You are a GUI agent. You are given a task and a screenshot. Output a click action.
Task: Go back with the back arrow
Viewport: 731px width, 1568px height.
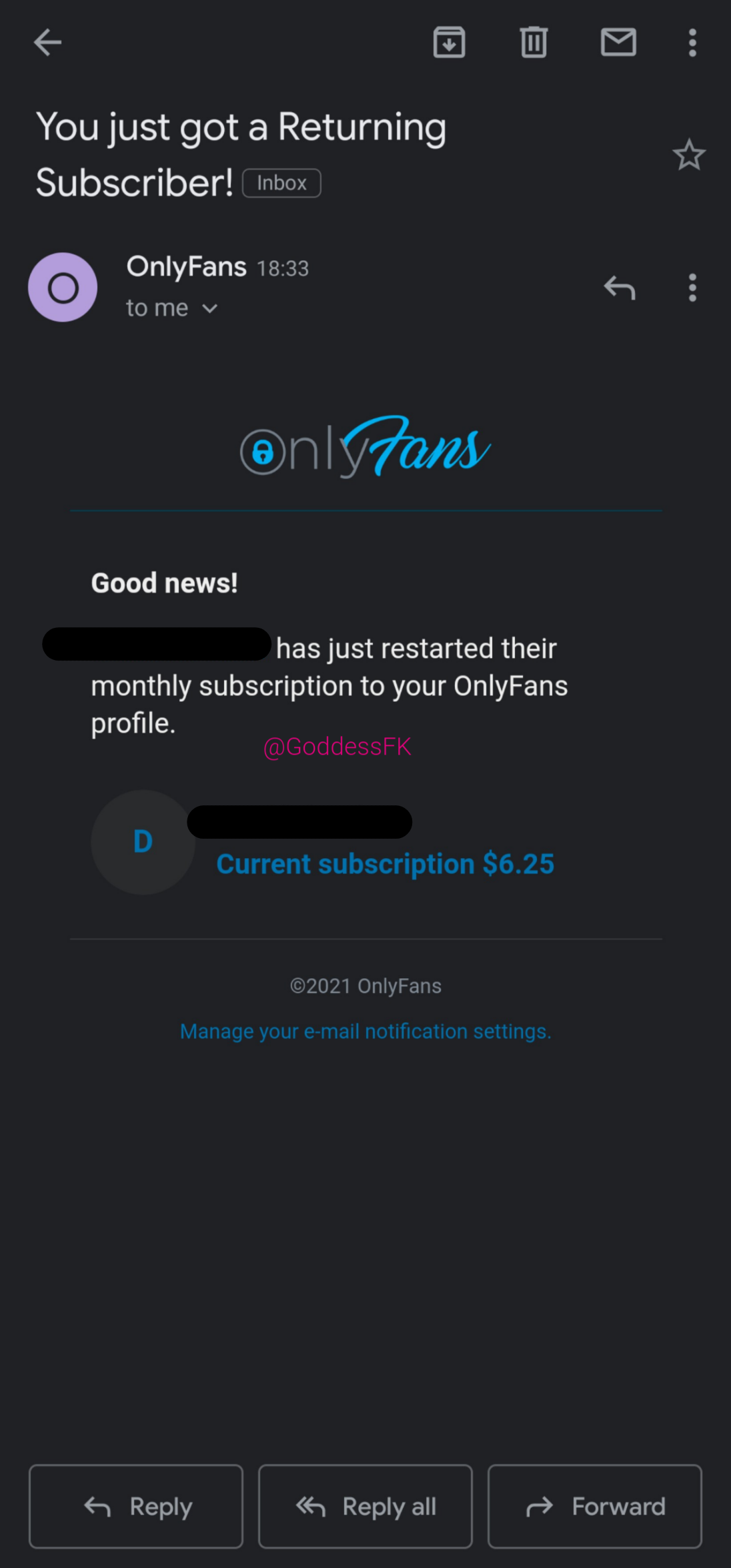click(47, 42)
